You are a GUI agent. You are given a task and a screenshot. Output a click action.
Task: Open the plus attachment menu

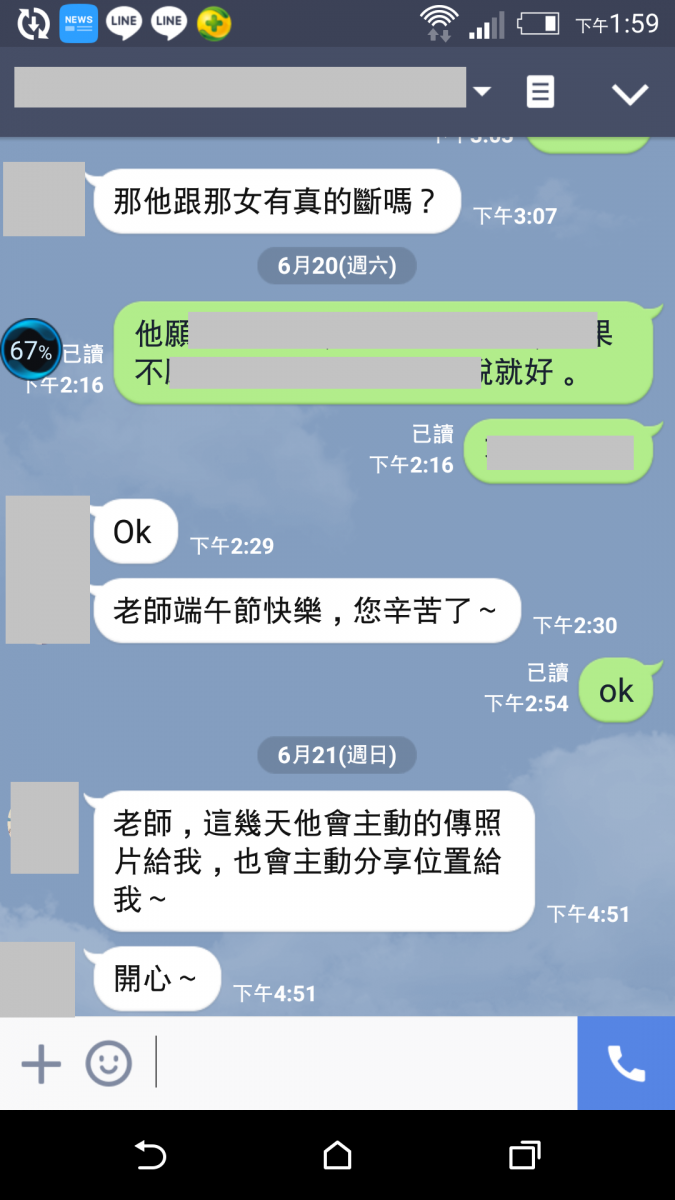click(41, 1063)
